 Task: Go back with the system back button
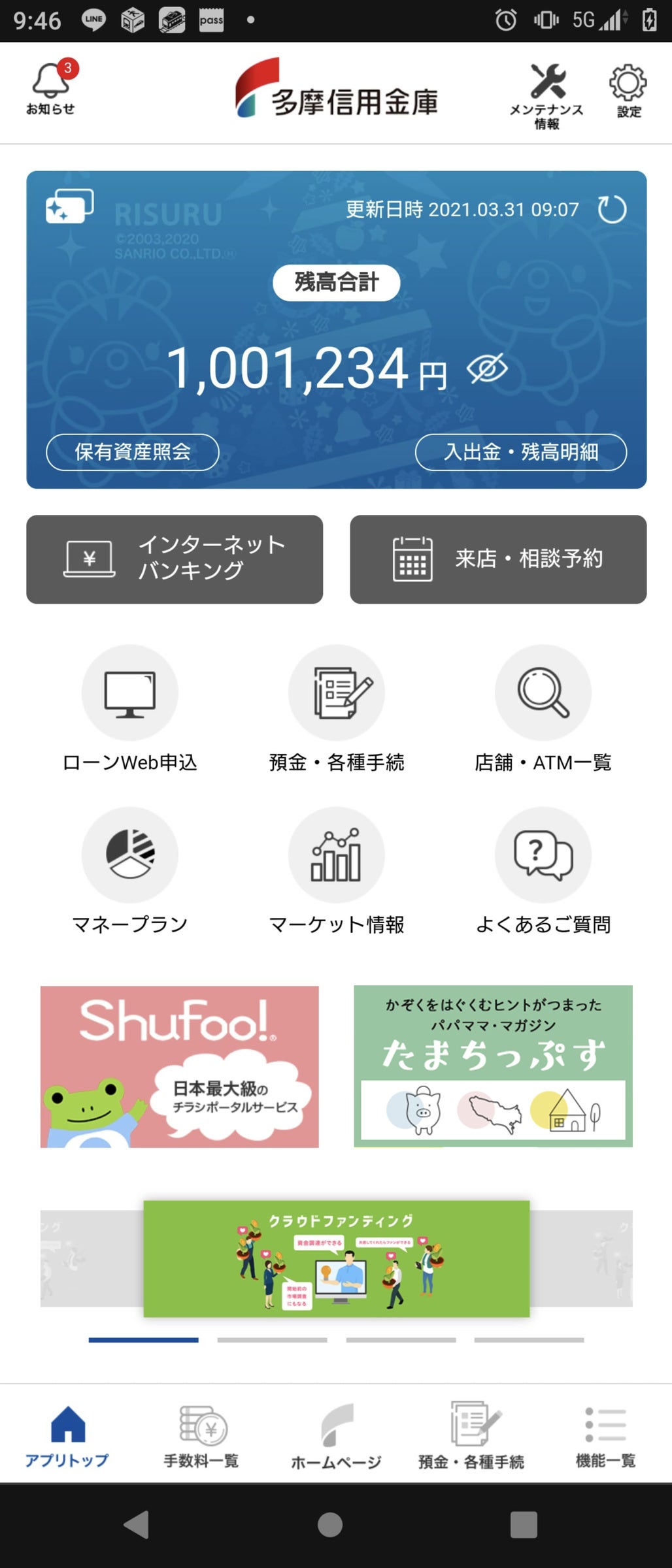137,1525
